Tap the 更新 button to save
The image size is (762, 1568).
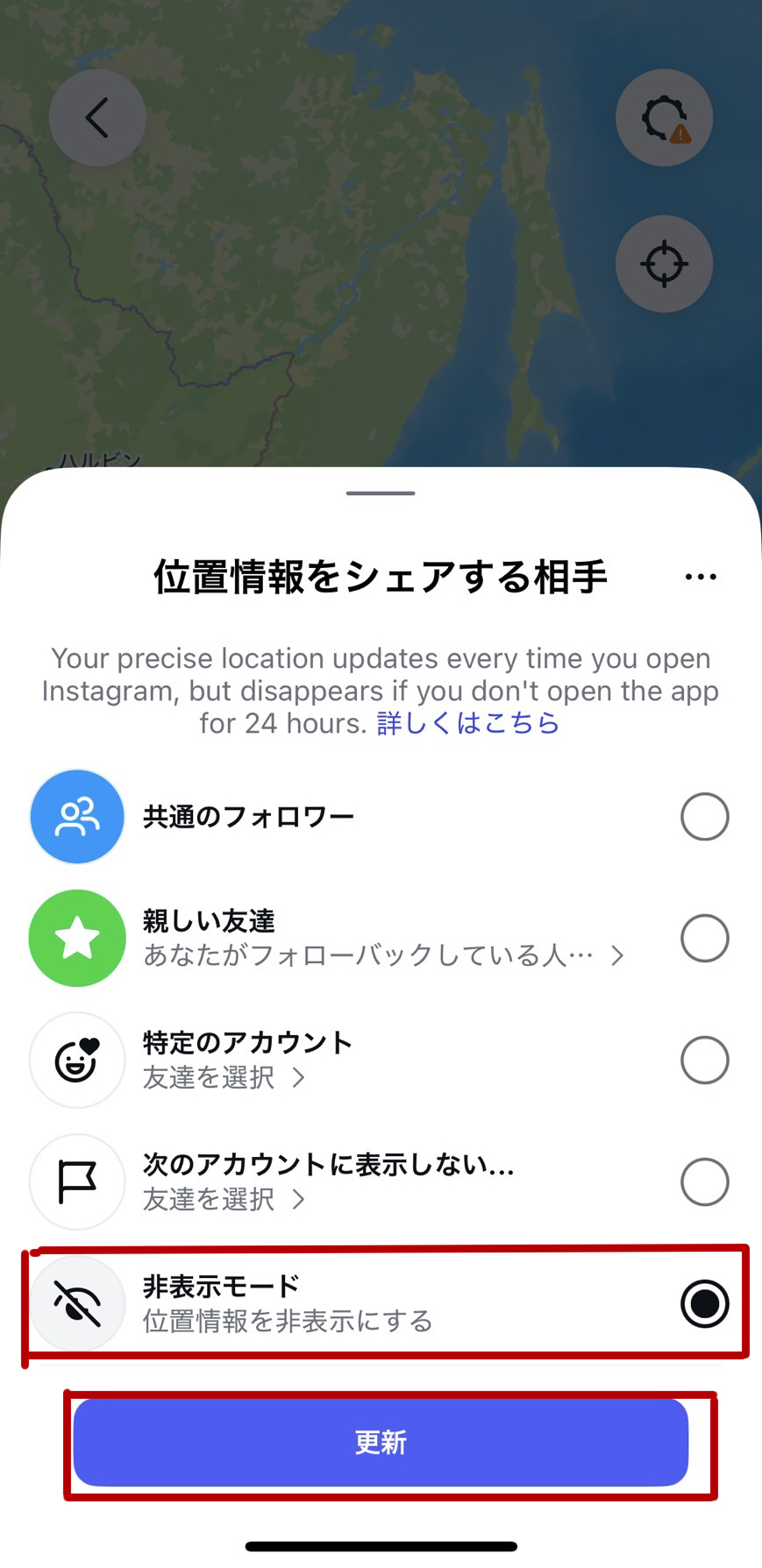pyautogui.click(x=381, y=1442)
